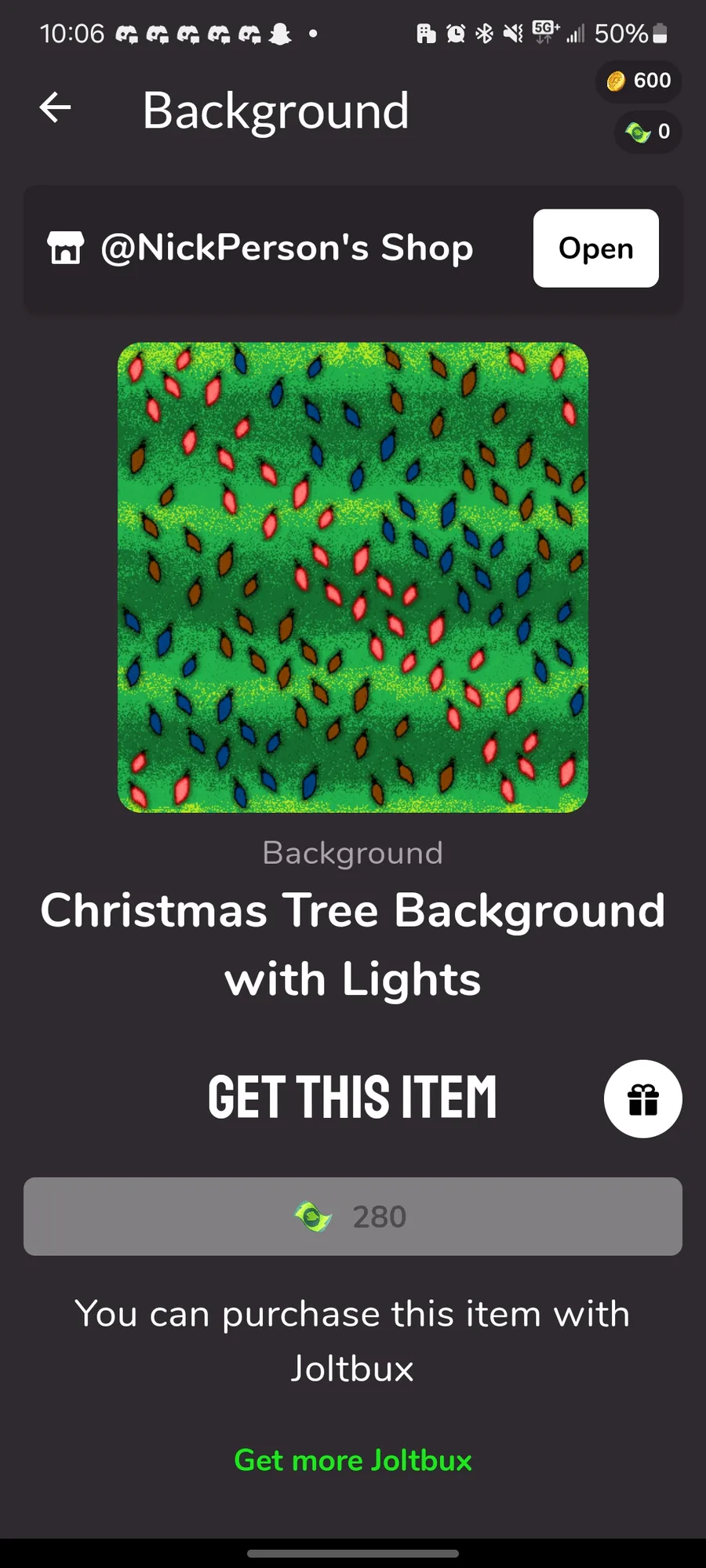This screenshot has height=1568, width=706.
Task: Open the 600 coins balance chip
Action: pyautogui.click(x=639, y=81)
